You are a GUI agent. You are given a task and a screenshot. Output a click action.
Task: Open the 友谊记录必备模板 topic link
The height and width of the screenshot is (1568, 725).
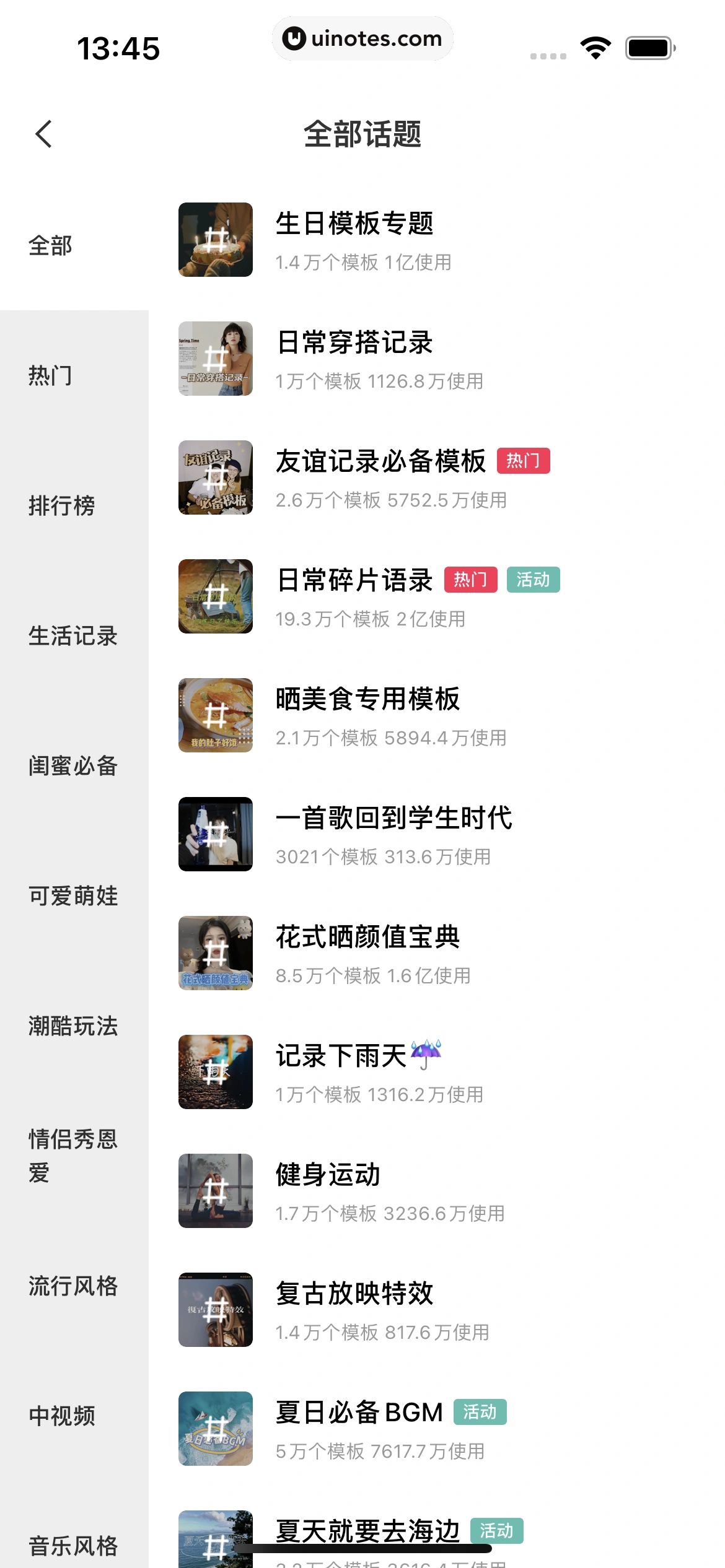pos(380,463)
